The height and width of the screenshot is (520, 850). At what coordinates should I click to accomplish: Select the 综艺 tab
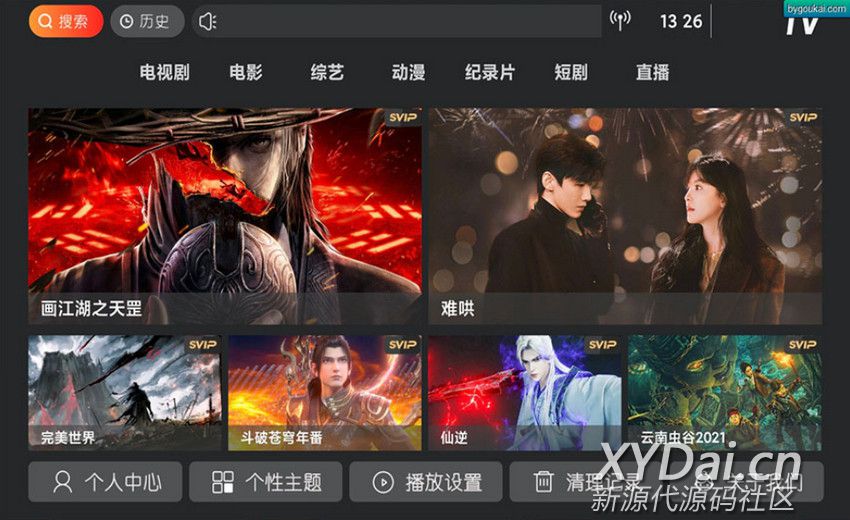(327, 72)
